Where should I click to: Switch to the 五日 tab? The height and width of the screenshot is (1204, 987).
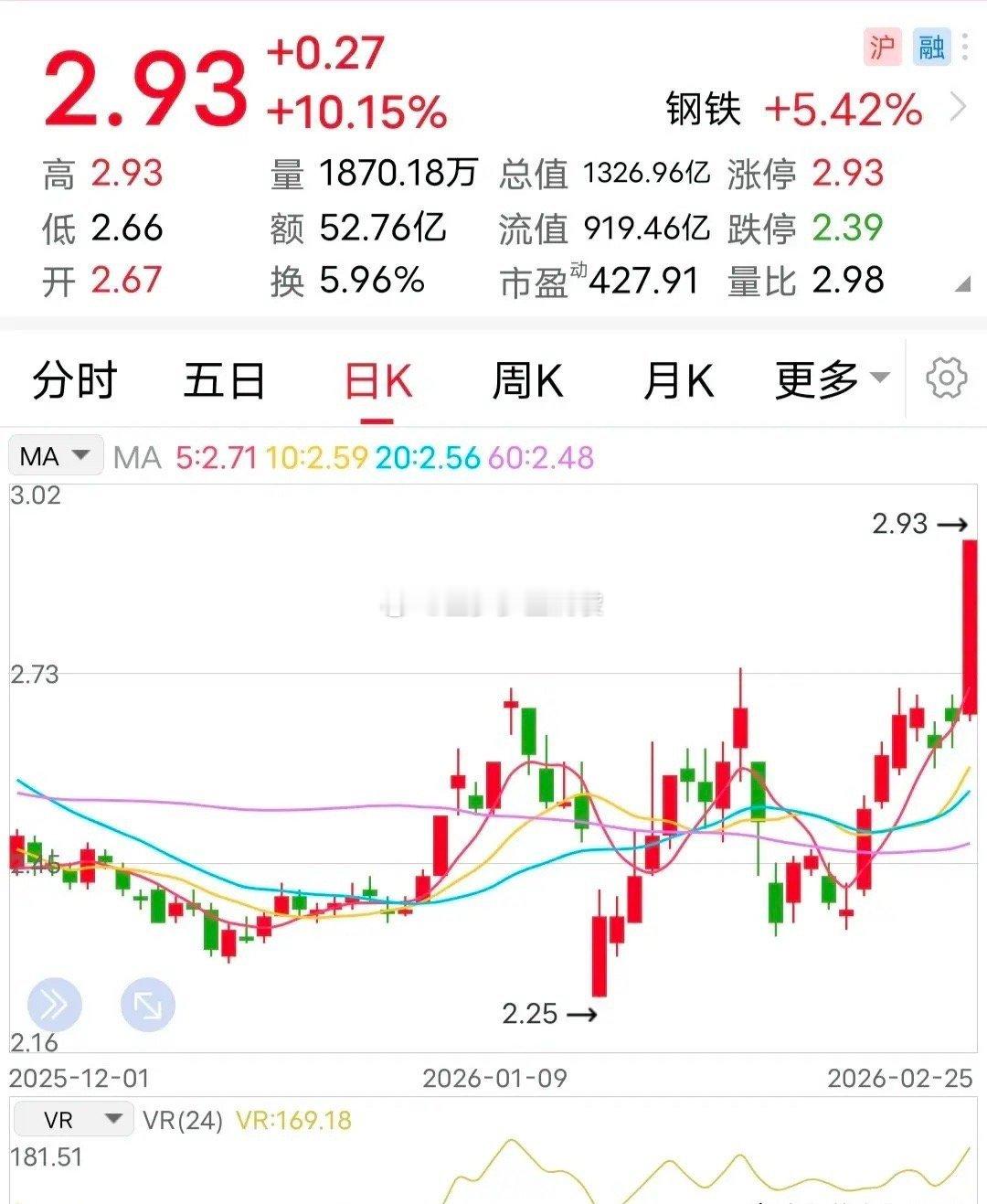(x=223, y=380)
